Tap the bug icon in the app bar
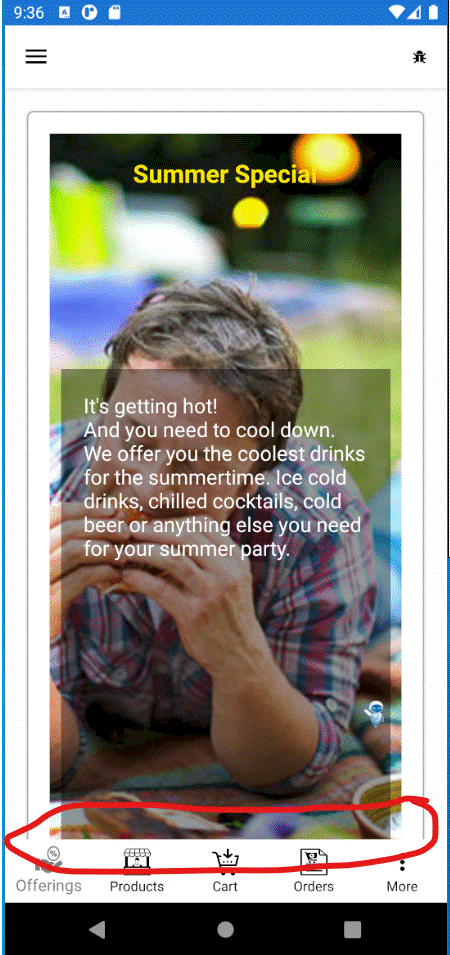Image resolution: width=450 pixels, height=955 pixels. pos(419,57)
